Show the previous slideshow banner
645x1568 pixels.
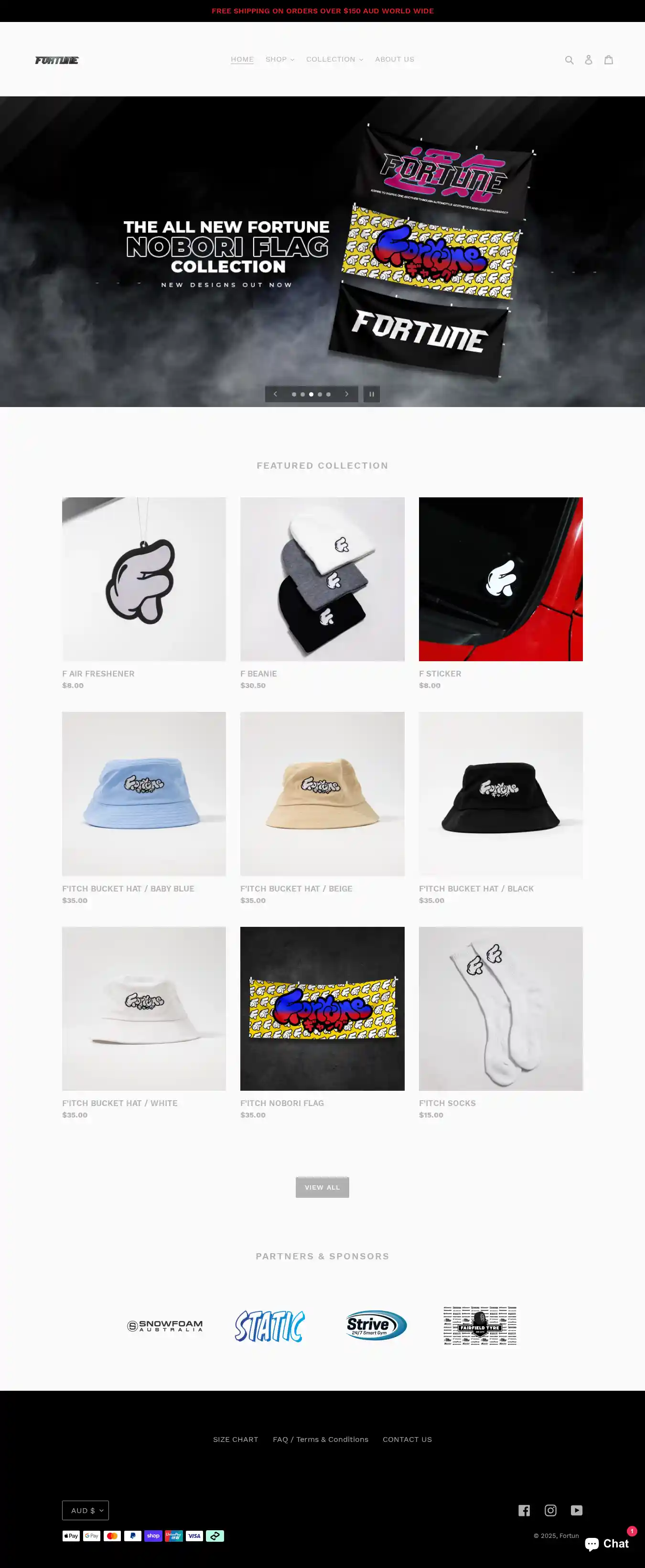click(275, 395)
